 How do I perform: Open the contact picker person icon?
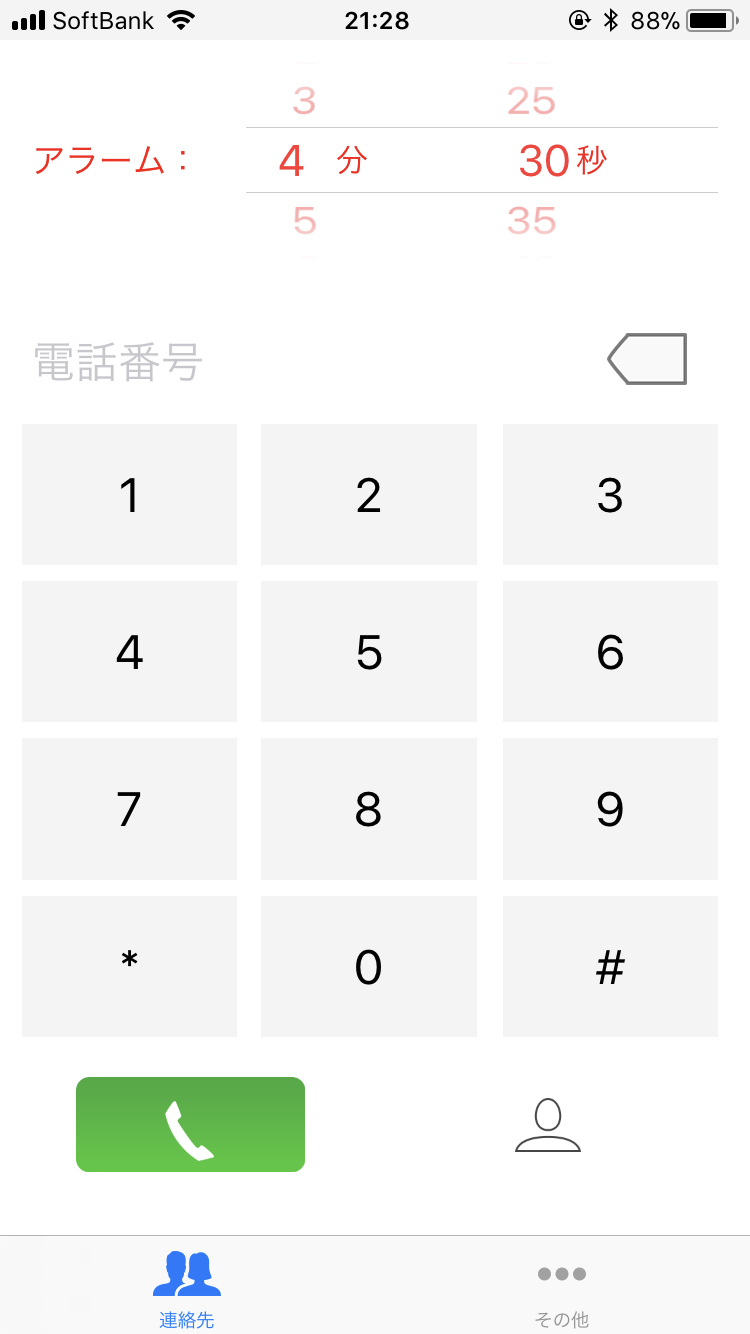548,1126
